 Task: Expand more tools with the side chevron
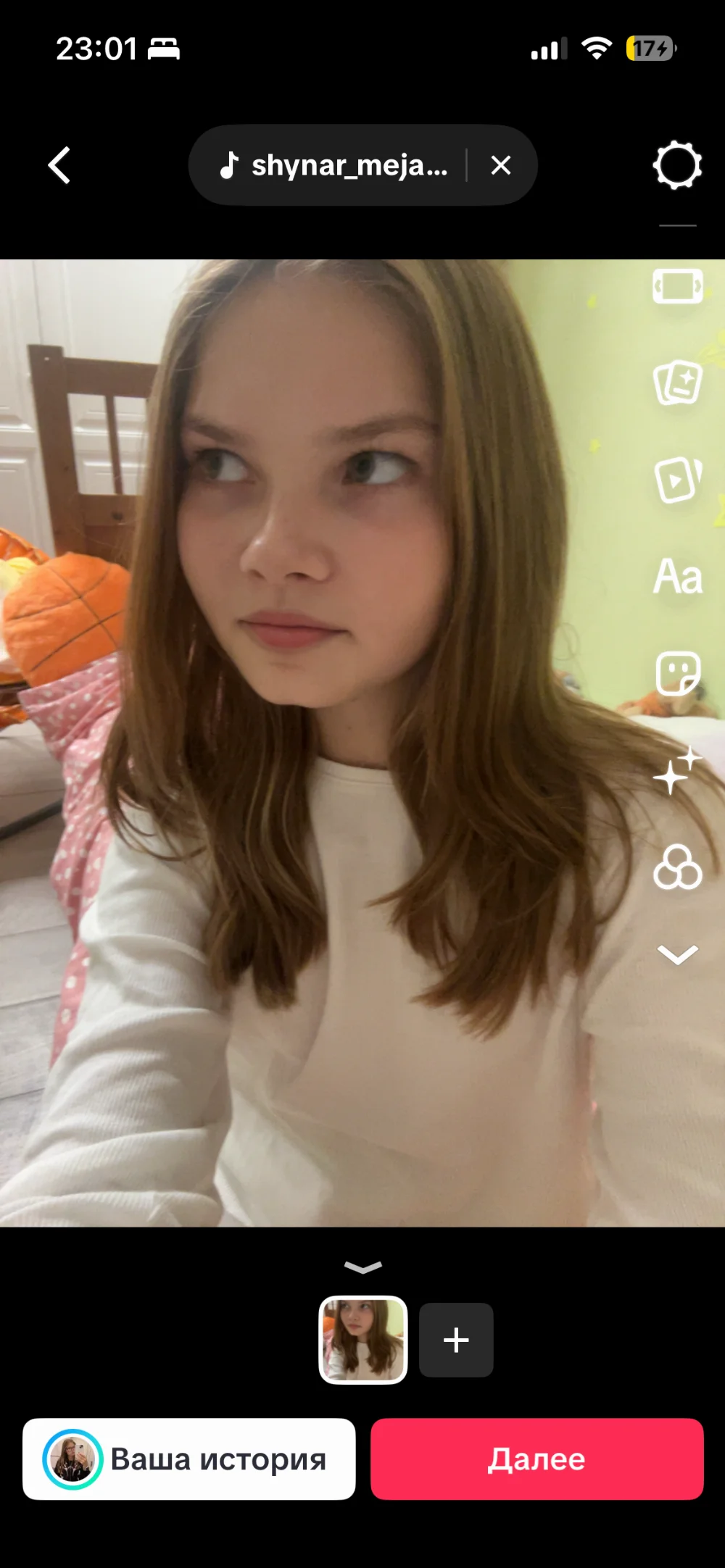[x=677, y=954]
